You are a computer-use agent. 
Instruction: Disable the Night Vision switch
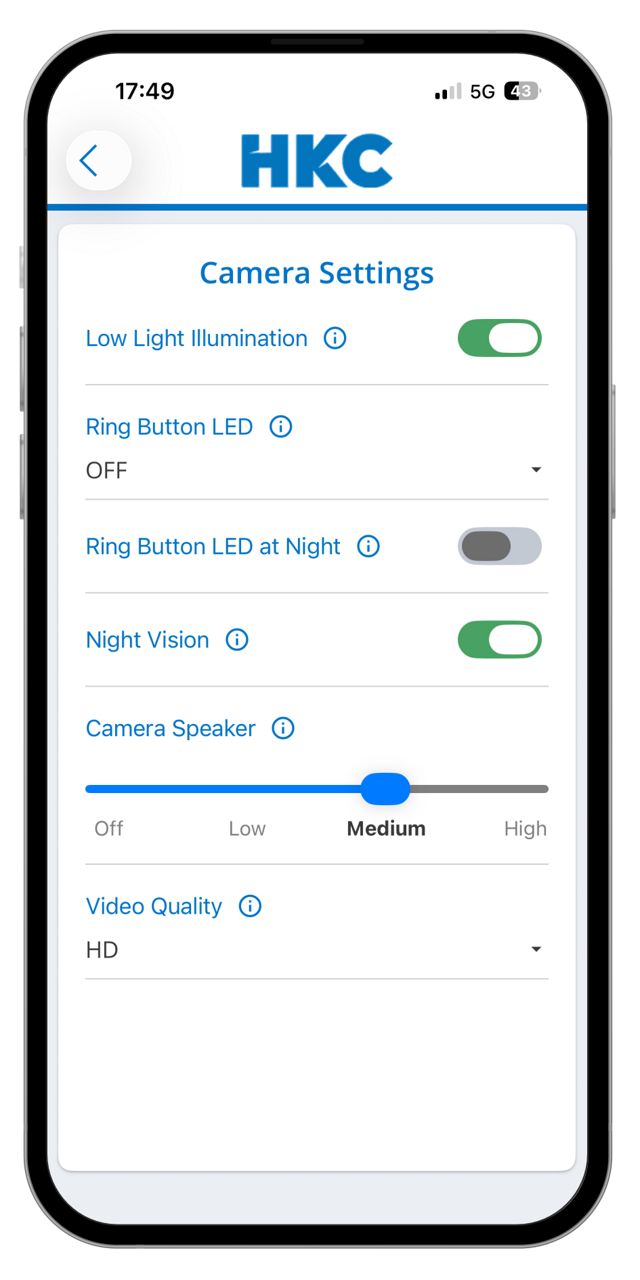click(x=499, y=640)
